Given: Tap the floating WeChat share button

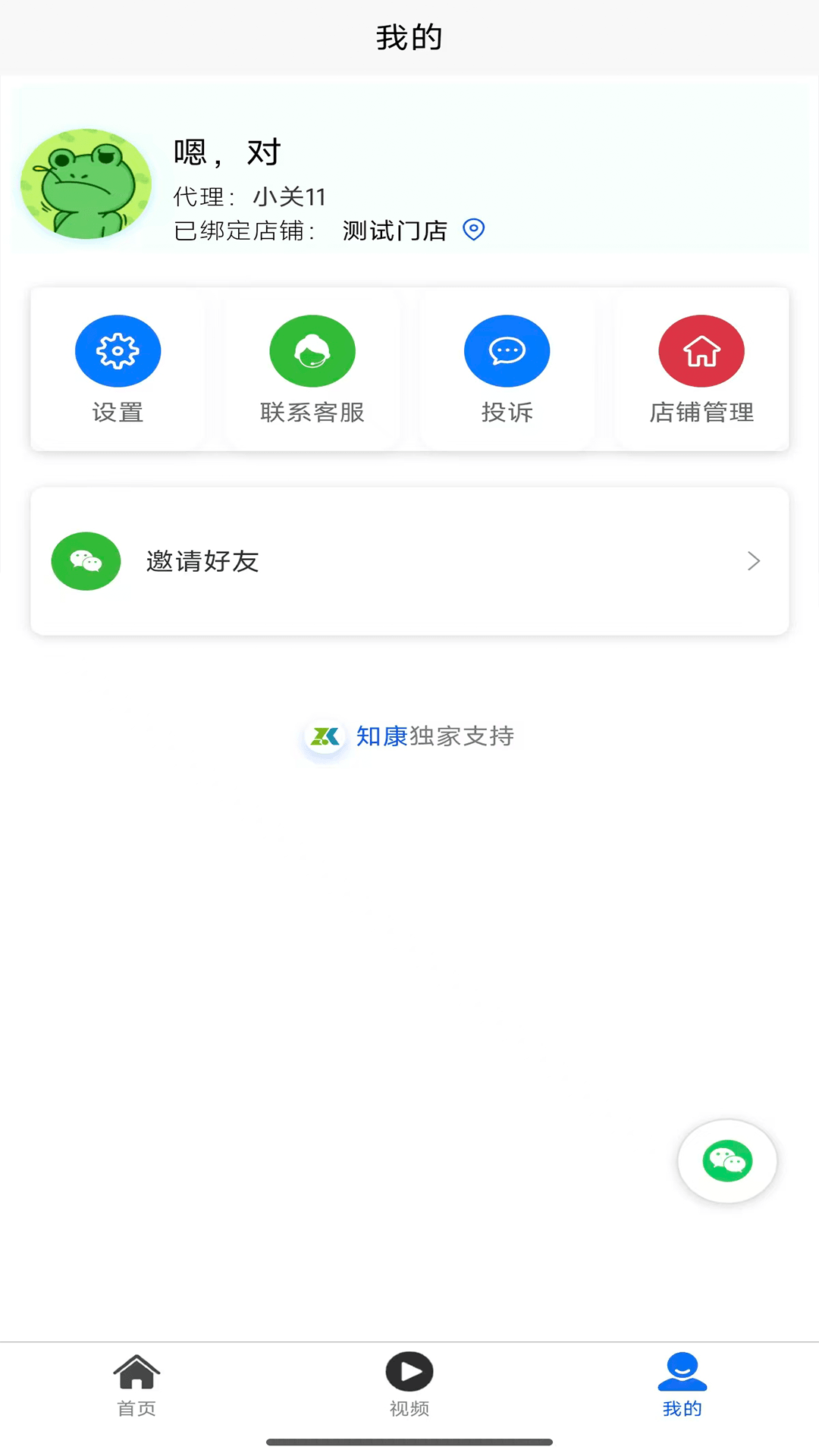Looking at the screenshot, I should tap(726, 1161).
